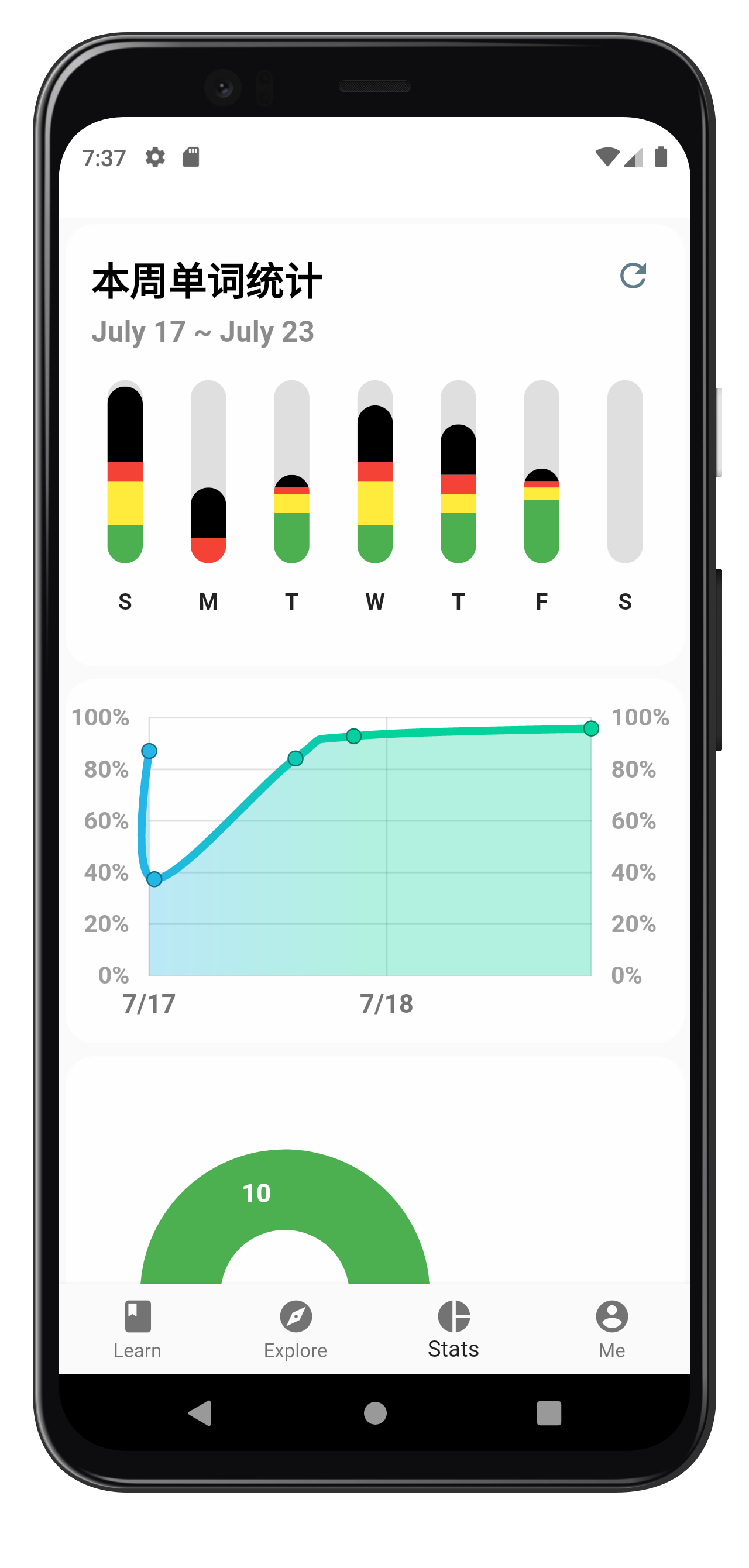Select the Stats tab
Image resolution: width=749 pixels, height=1568 pixels.
pos(453,1329)
